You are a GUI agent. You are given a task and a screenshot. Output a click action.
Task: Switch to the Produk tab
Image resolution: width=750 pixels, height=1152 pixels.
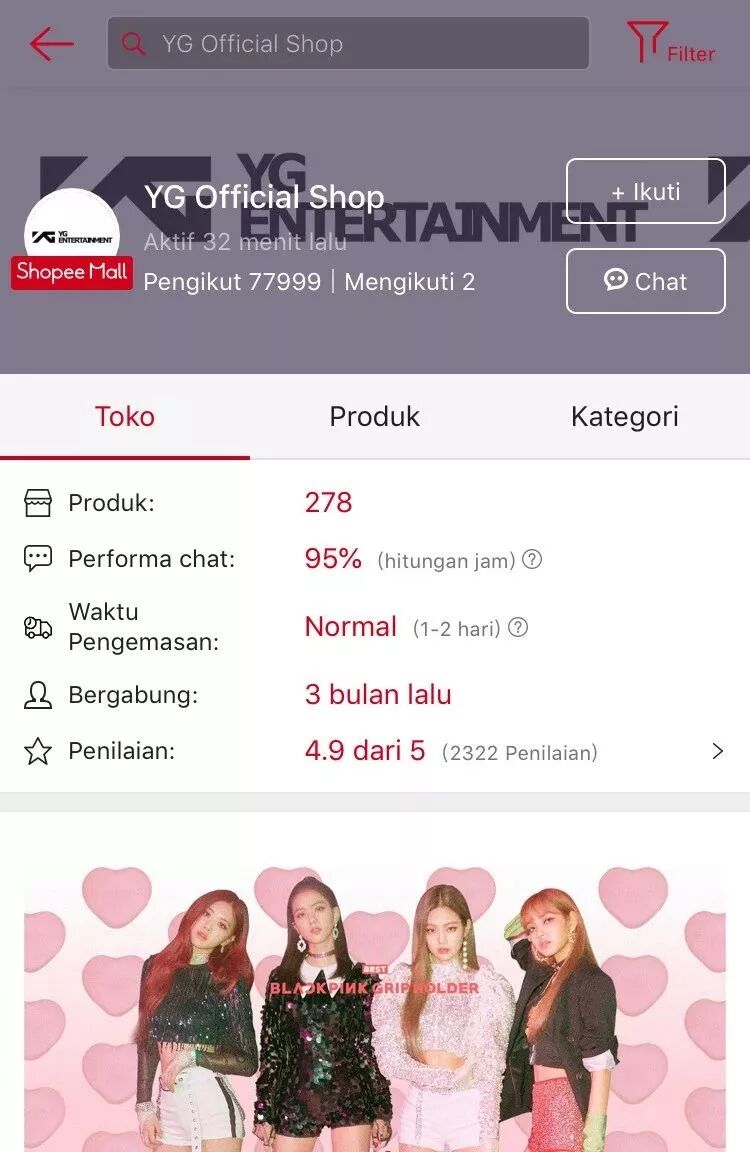coord(375,417)
